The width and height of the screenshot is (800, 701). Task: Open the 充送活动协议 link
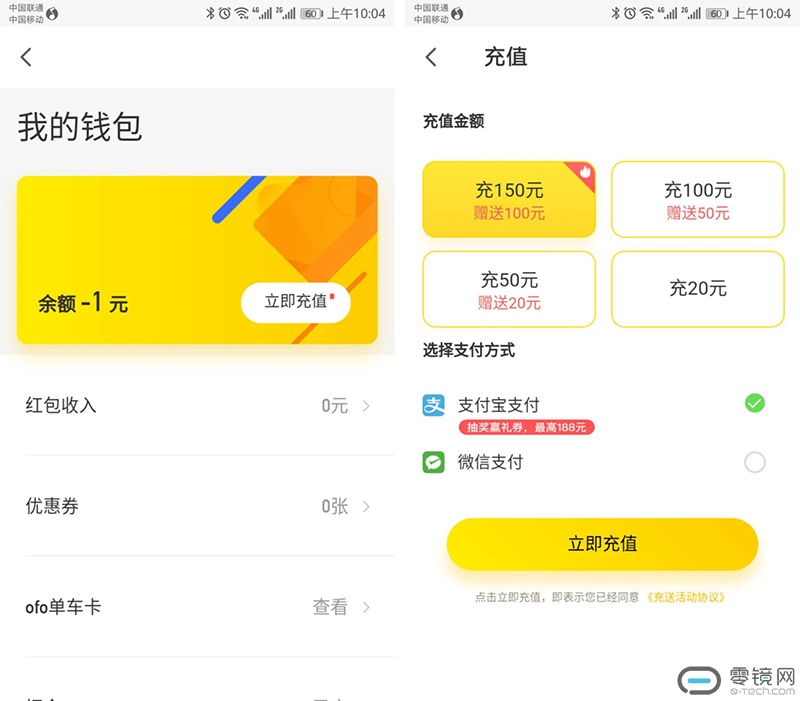tap(686, 598)
